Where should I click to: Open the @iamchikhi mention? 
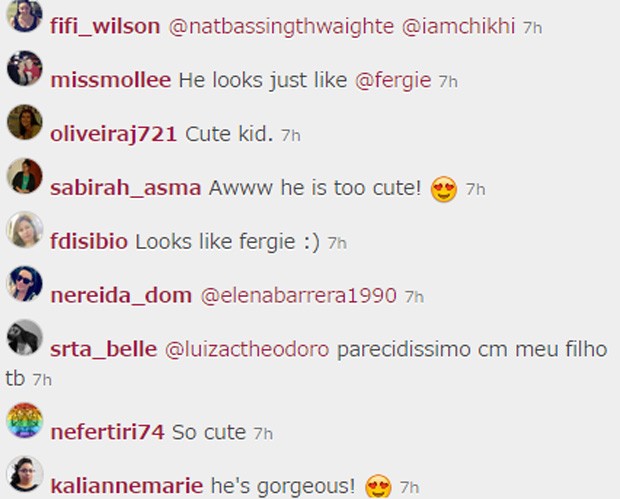[x=459, y=27]
